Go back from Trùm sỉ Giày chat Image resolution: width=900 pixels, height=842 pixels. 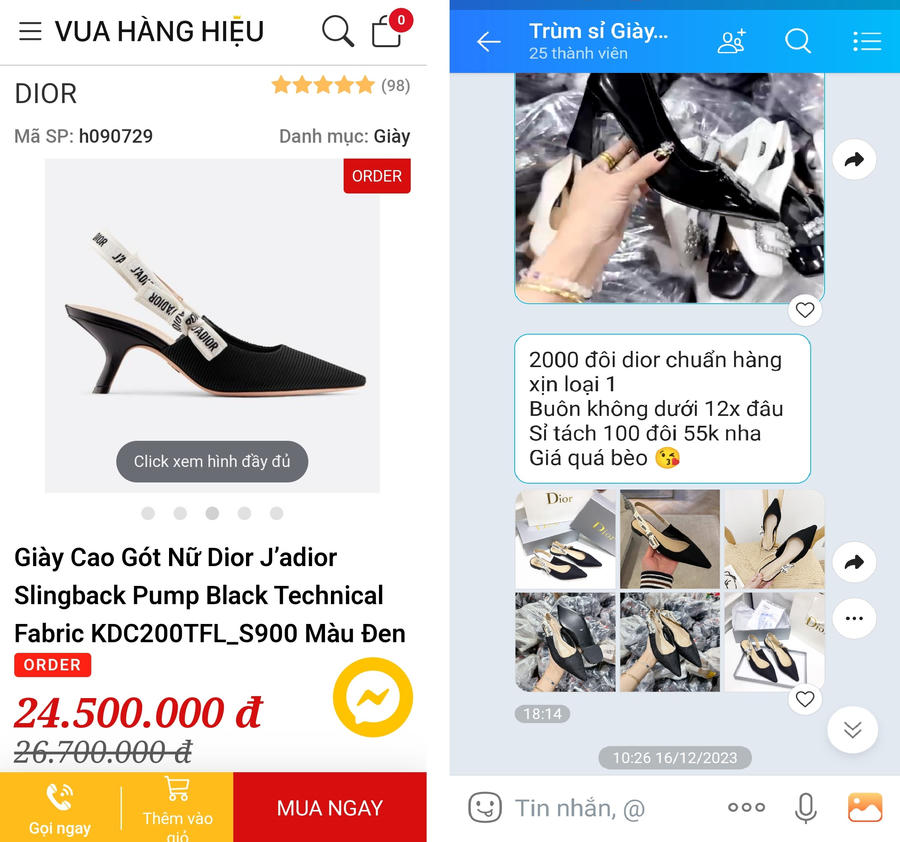pos(488,41)
